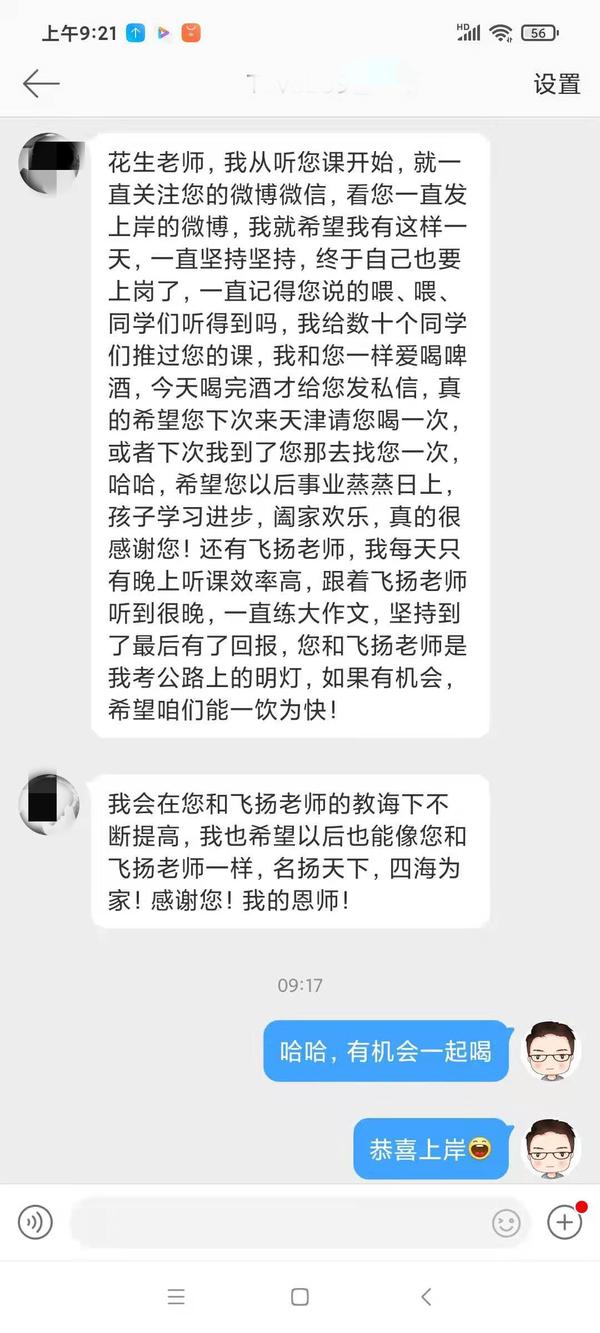Open the 设置 chat settings
Viewport: 600px width, 1333px height.
[556, 84]
